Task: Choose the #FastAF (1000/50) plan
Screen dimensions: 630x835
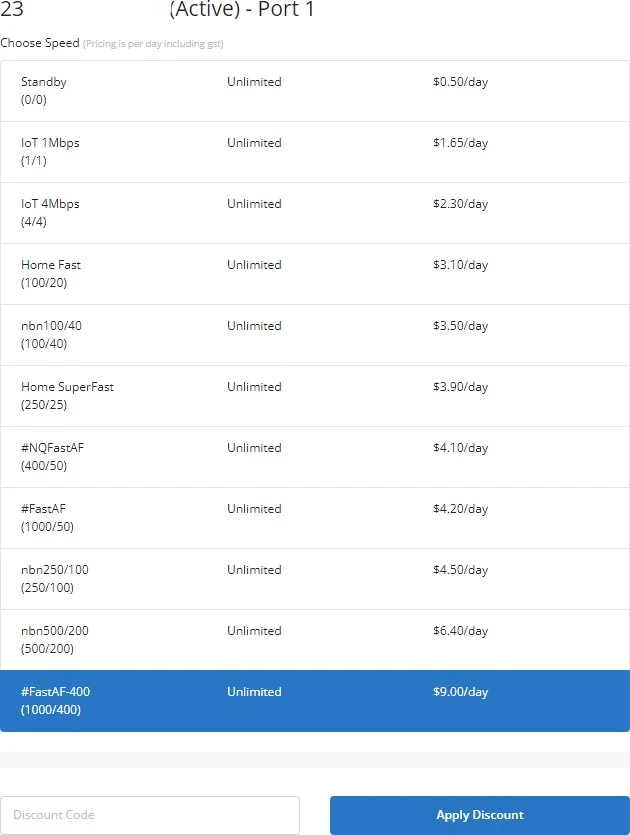Action: pos(315,518)
